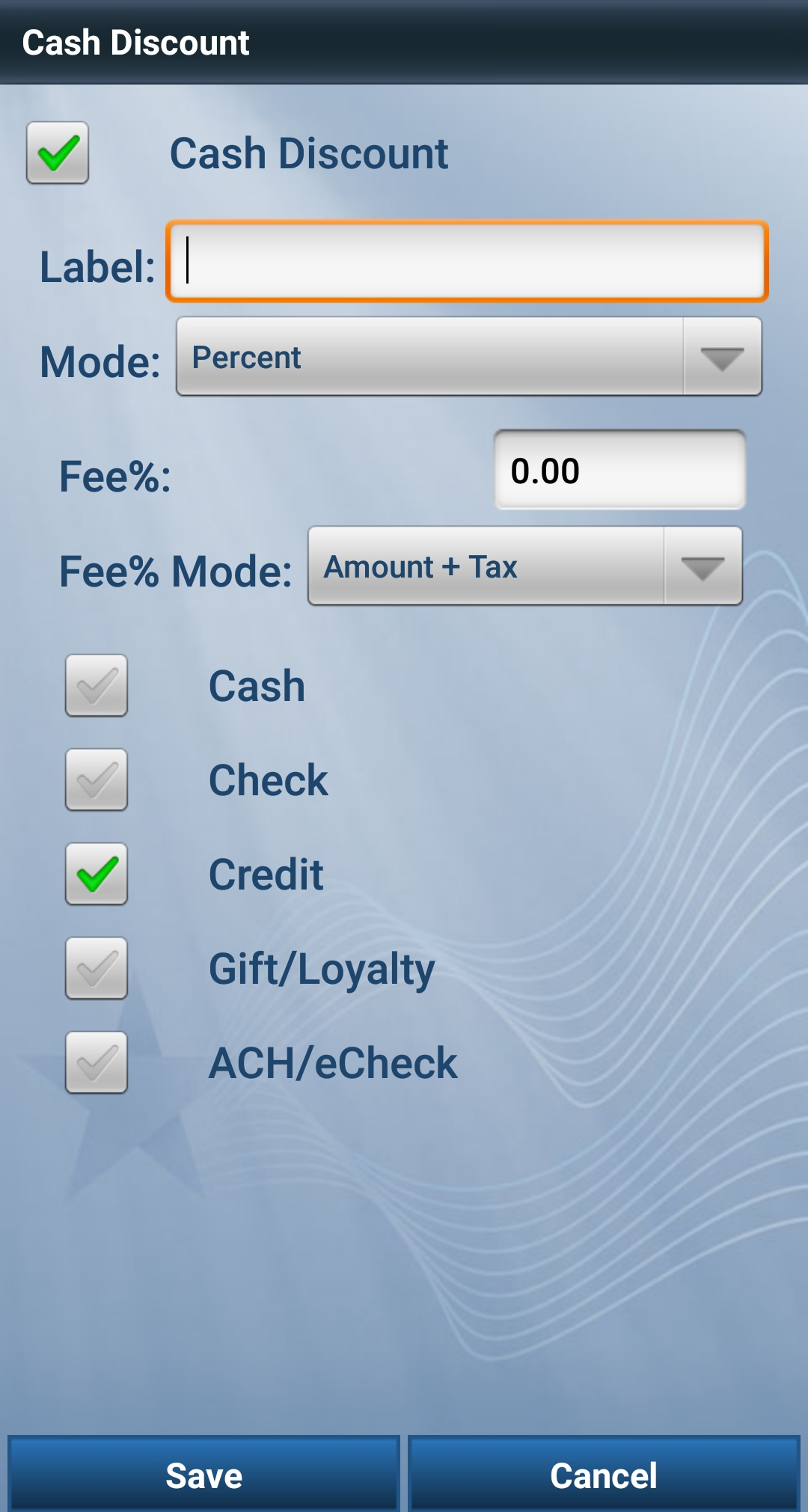Uncheck the Cash Discount checkbox

[58, 153]
